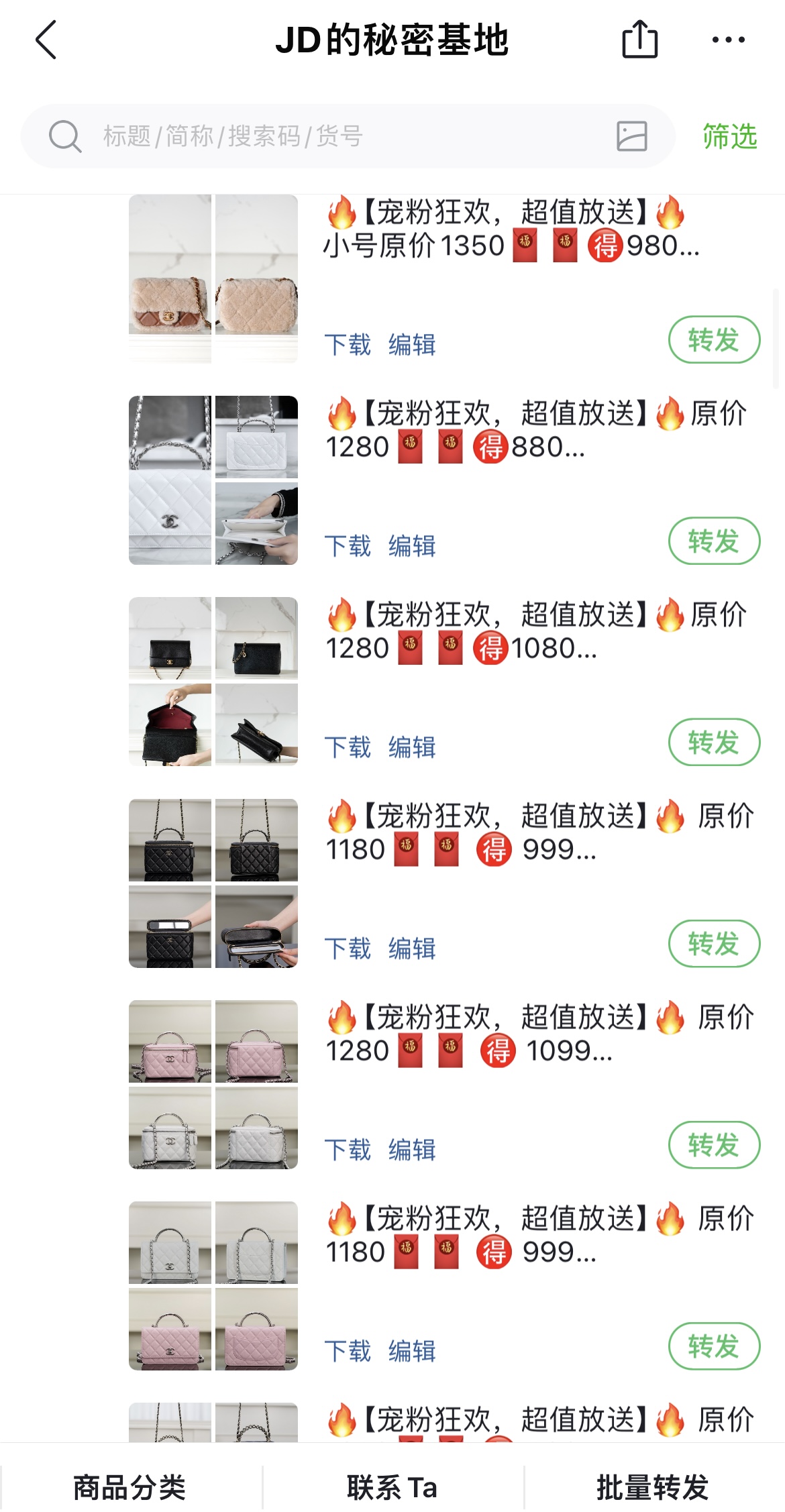Viewport: 785px width, 1512px height.
Task: Edit the 小号原价1350 plush bag listing
Action: (x=412, y=345)
